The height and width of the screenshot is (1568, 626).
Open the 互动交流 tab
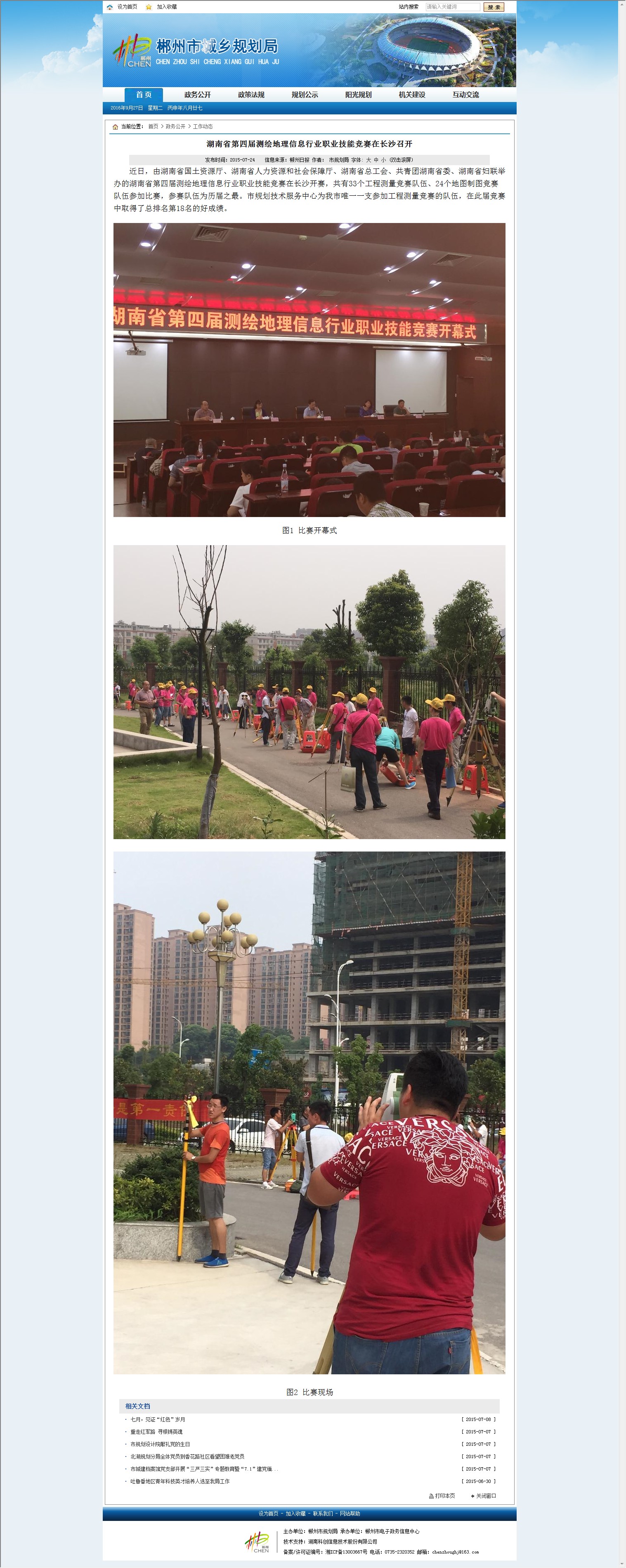[x=465, y=95]
